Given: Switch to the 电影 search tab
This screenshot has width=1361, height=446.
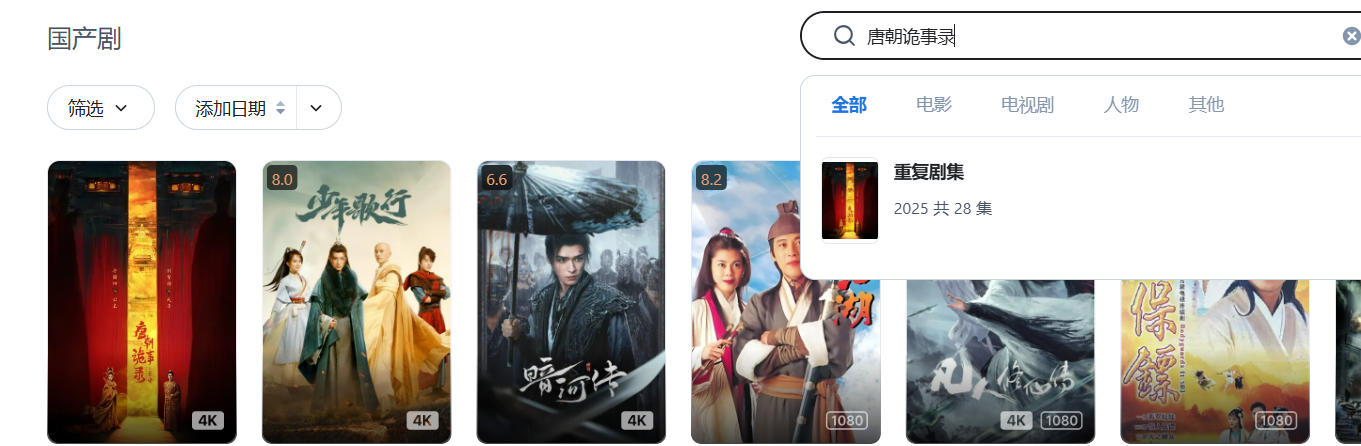Looking at the screenshot, I should point(934,105).
